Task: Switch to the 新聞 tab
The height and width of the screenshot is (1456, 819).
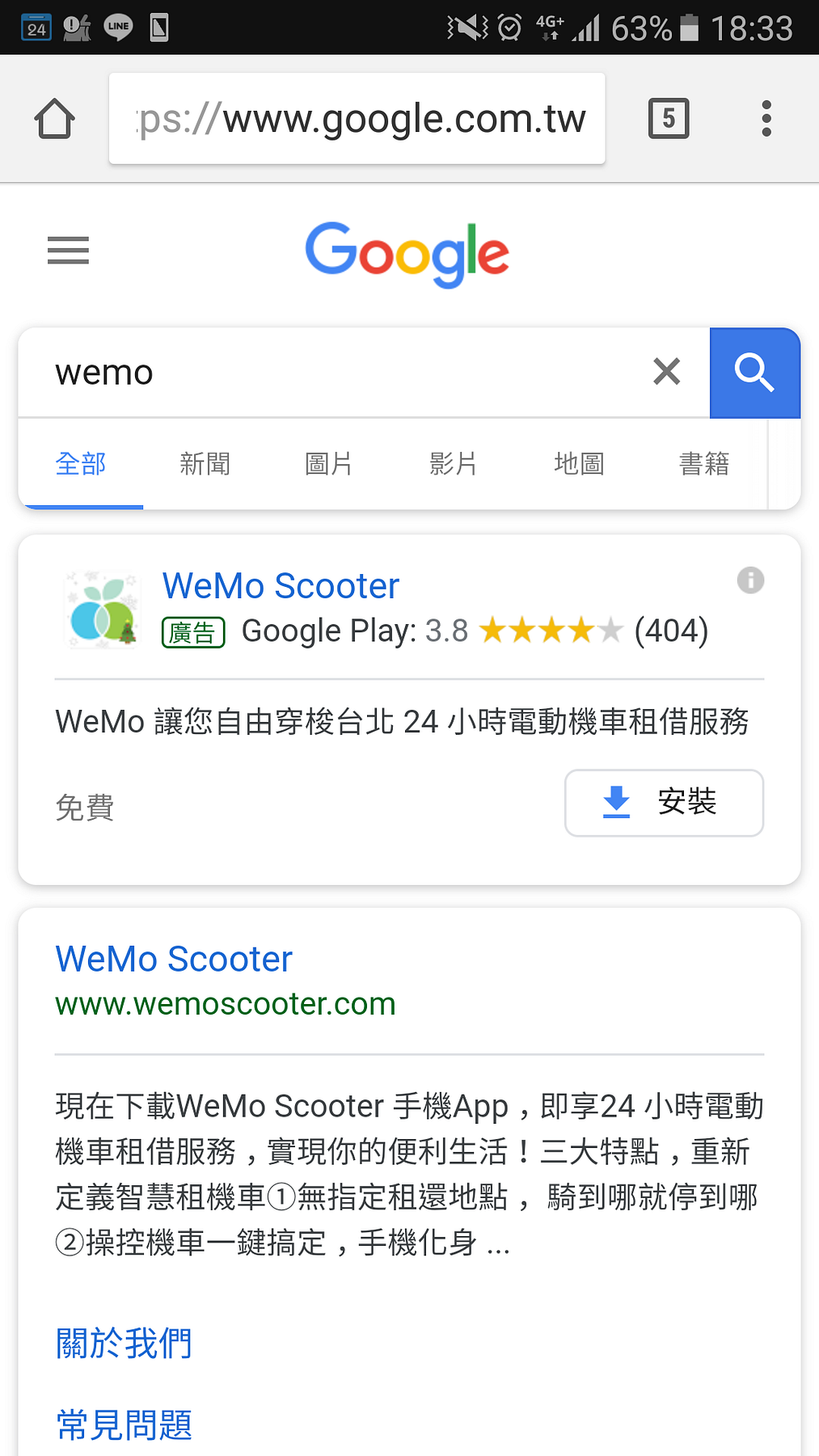Action: (205, 464)
